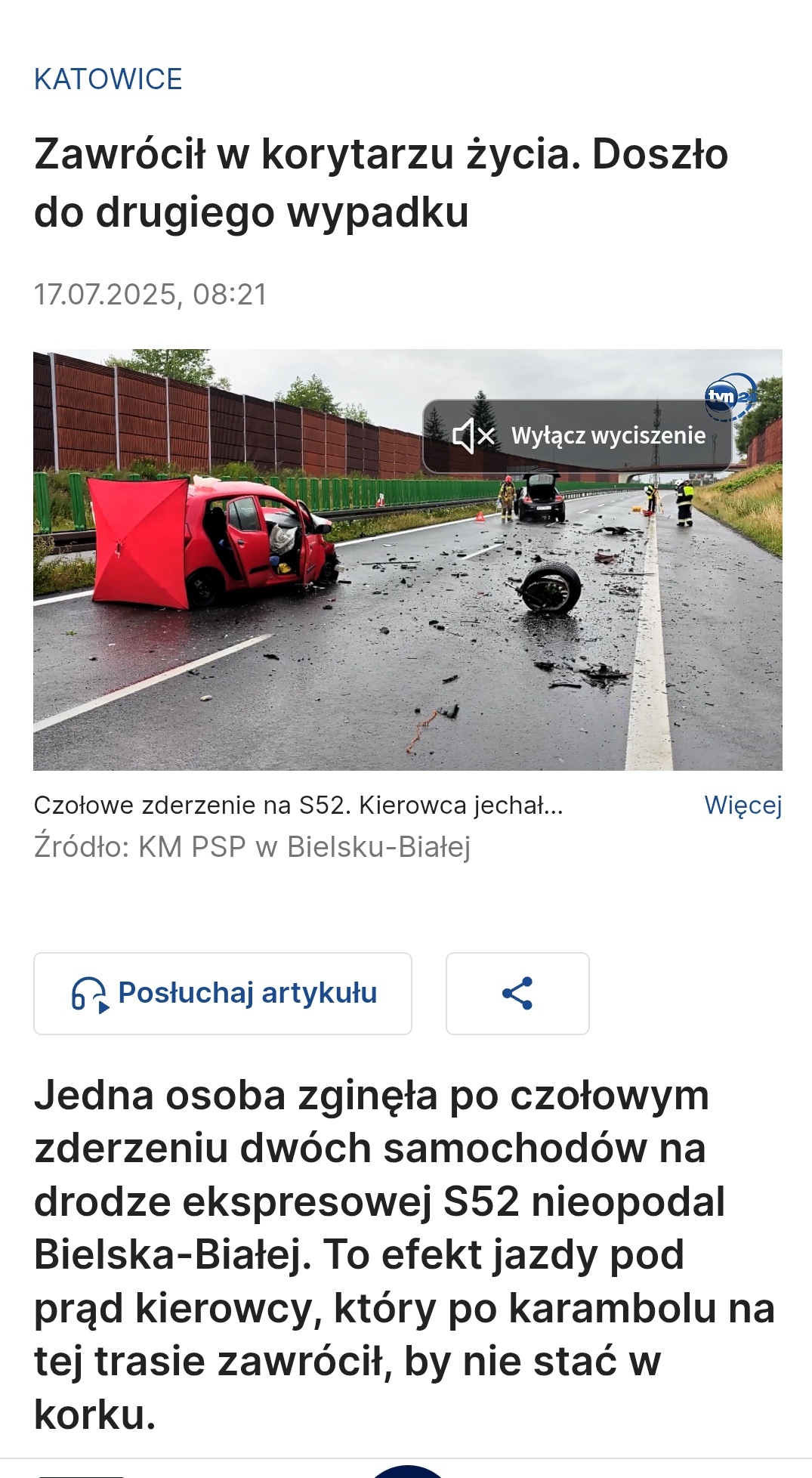Expand the caption with Więcej

click(x=743, y=805)
